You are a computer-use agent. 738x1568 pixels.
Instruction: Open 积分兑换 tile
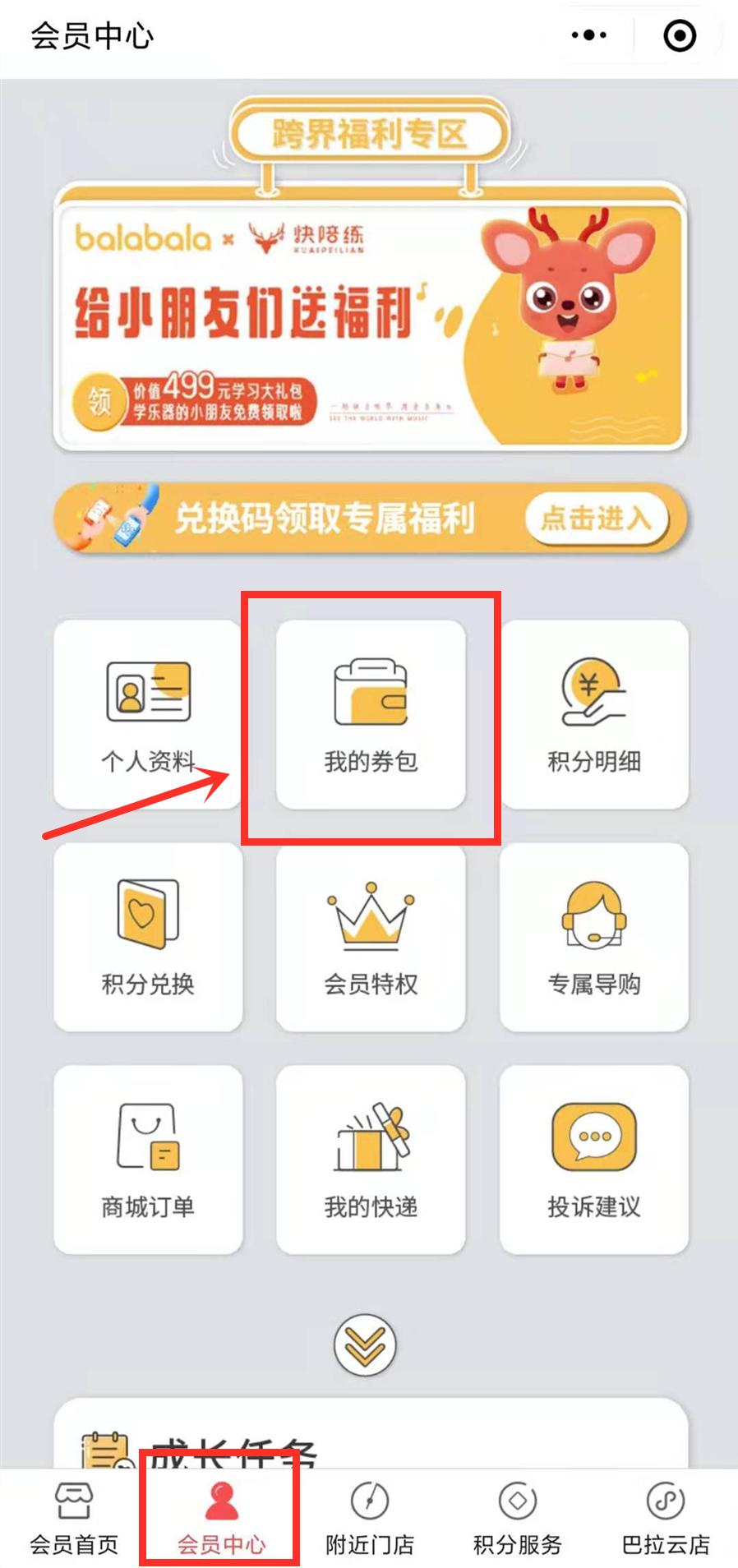pyautogui.click(x=148, y=936)
